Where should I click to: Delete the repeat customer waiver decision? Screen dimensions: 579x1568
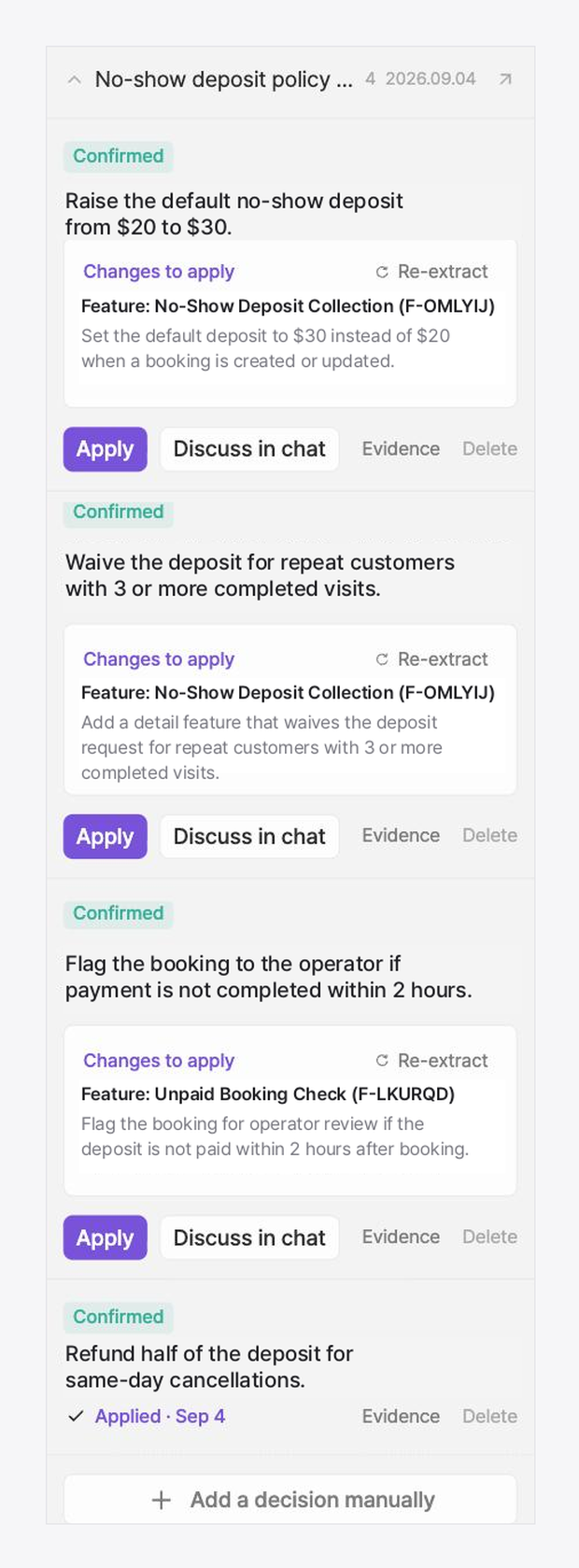489,836
